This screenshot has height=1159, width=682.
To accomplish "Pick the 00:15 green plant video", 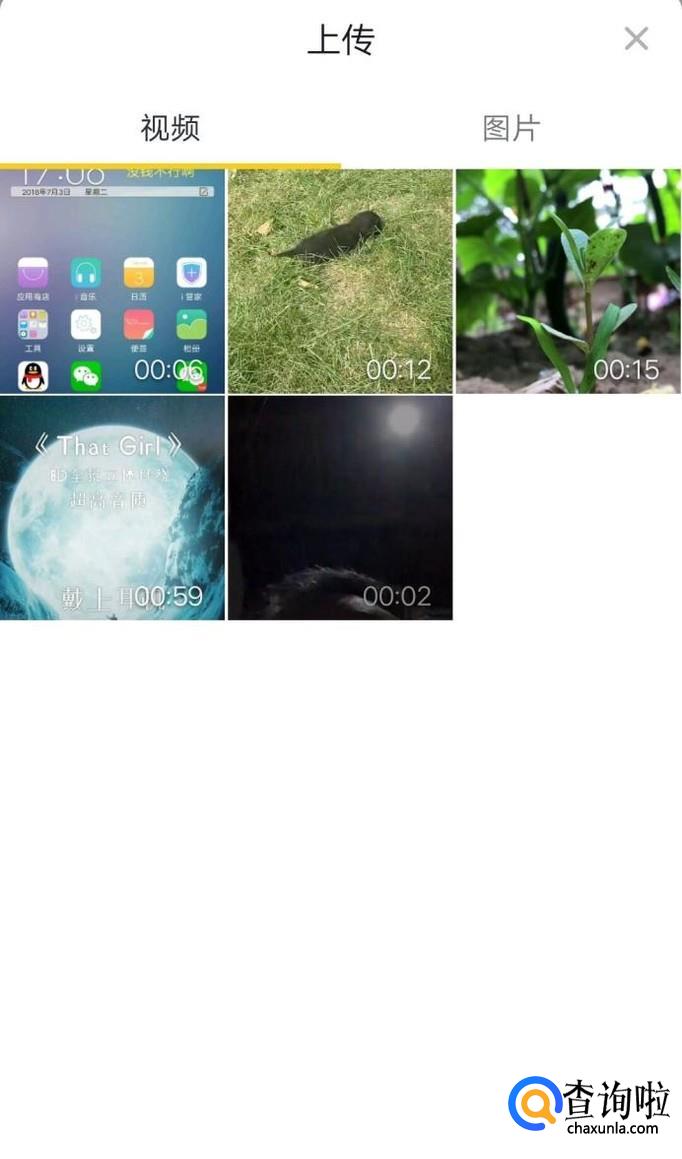I will click(x=568, y=281).
